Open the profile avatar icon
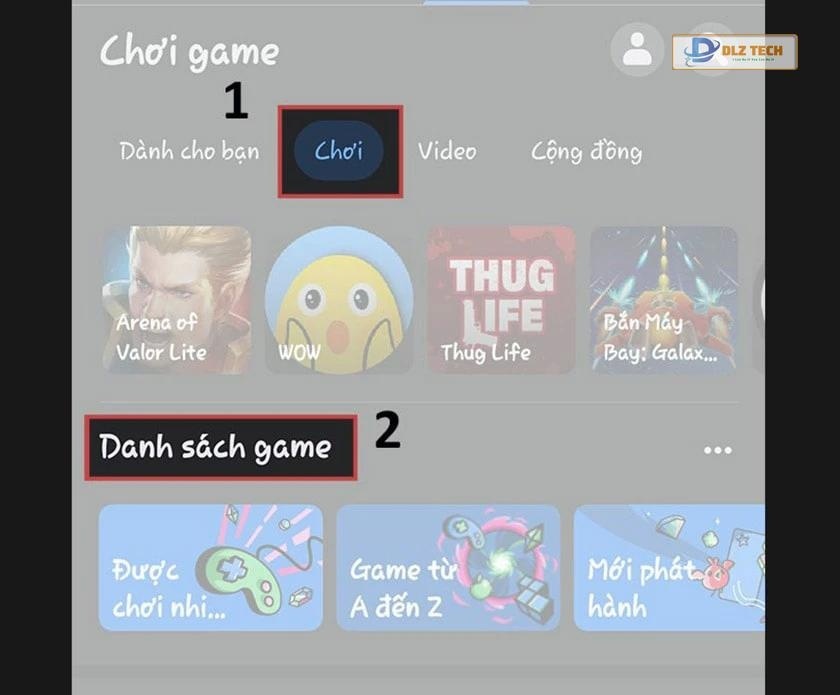The width and height of the screenshot is (840, 695). click(x=636, y=49)
